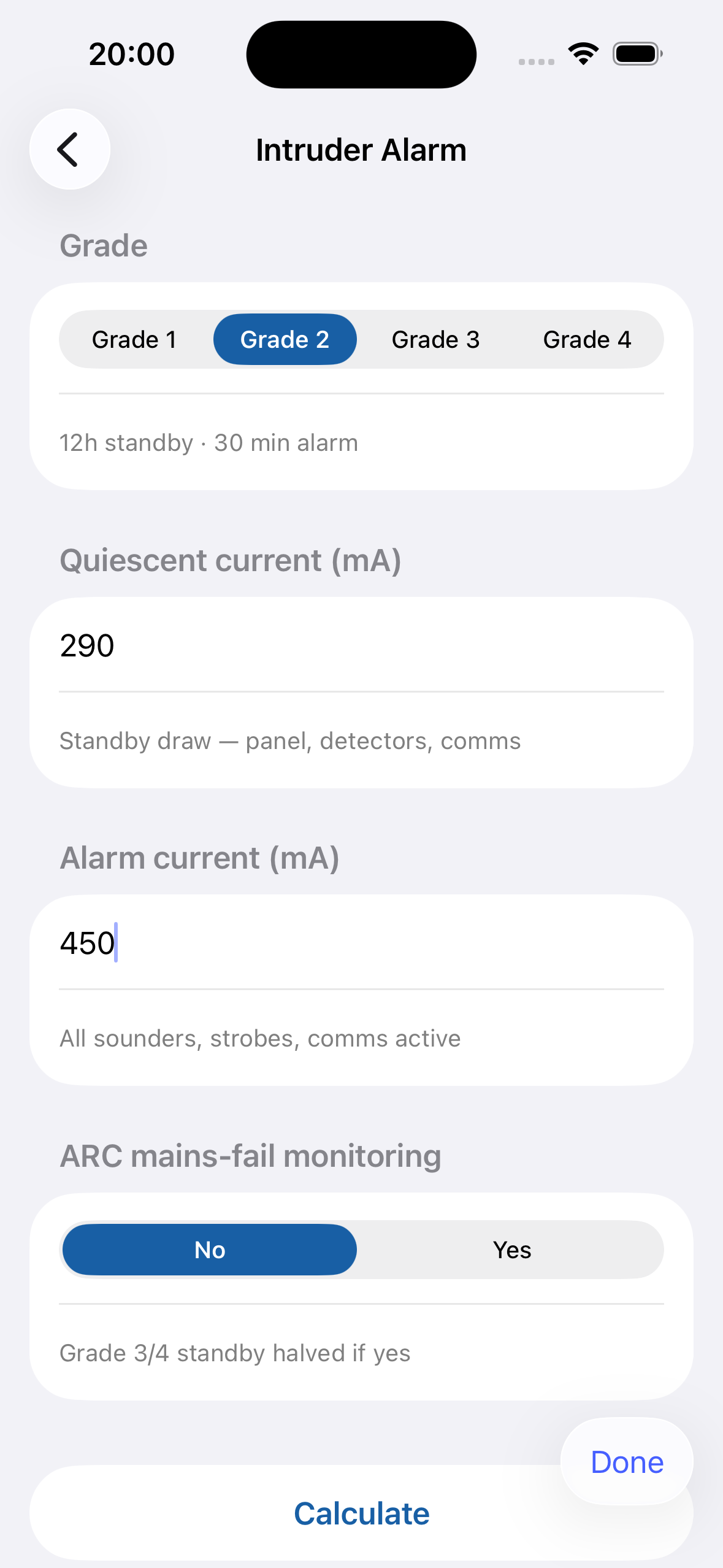Select Grade 3 in the Grade selector
Screen dimensions: 723x1568
[435, 339]
